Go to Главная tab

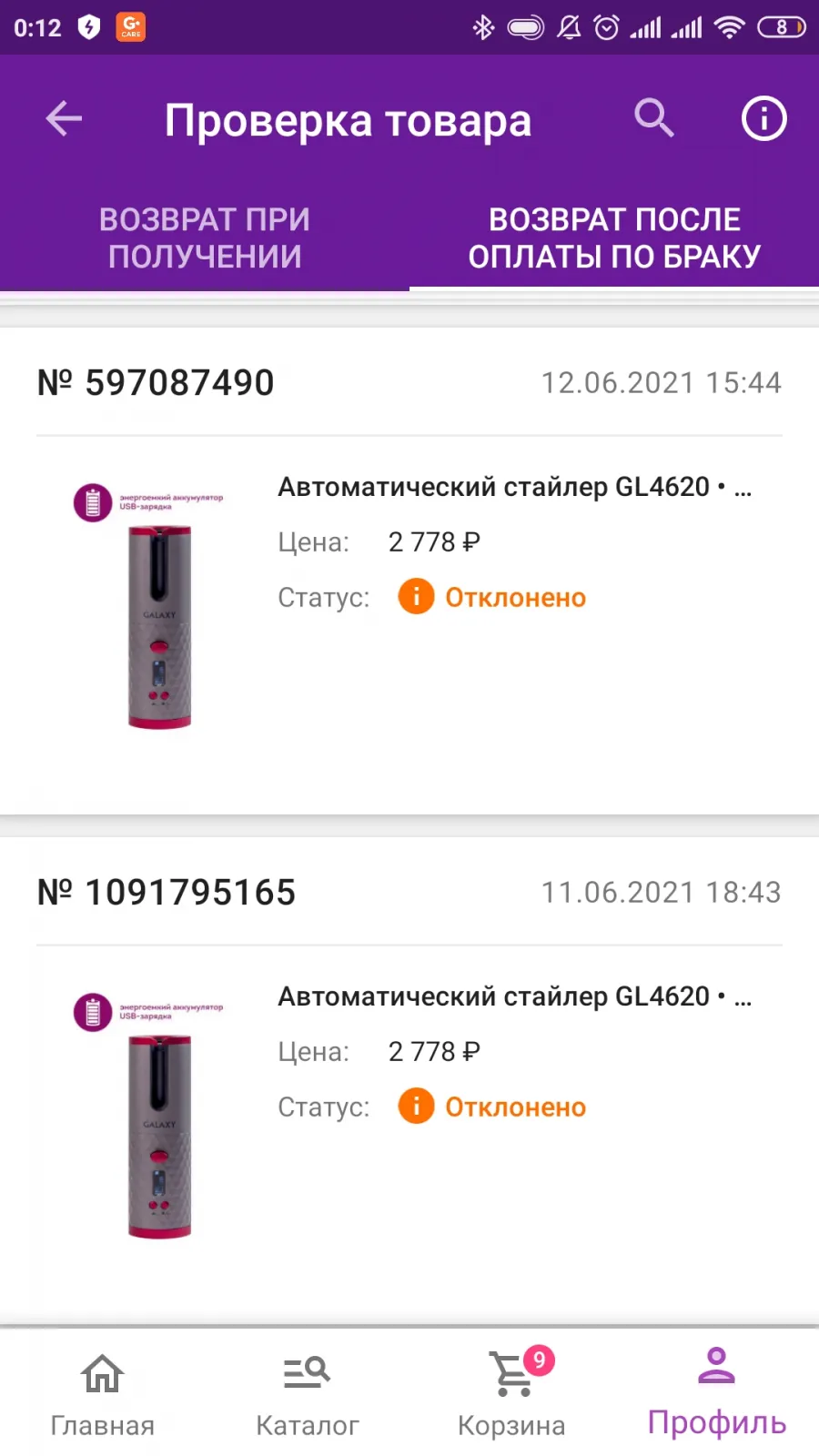coord(102,1394)
